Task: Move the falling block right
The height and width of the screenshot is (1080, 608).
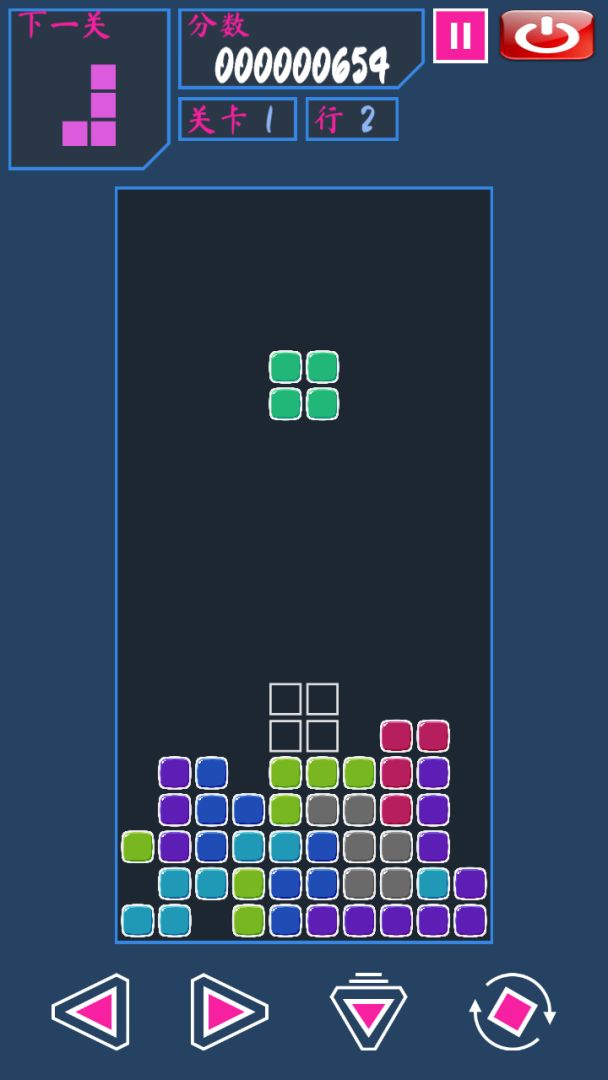Action: [x=229, y=1011]
